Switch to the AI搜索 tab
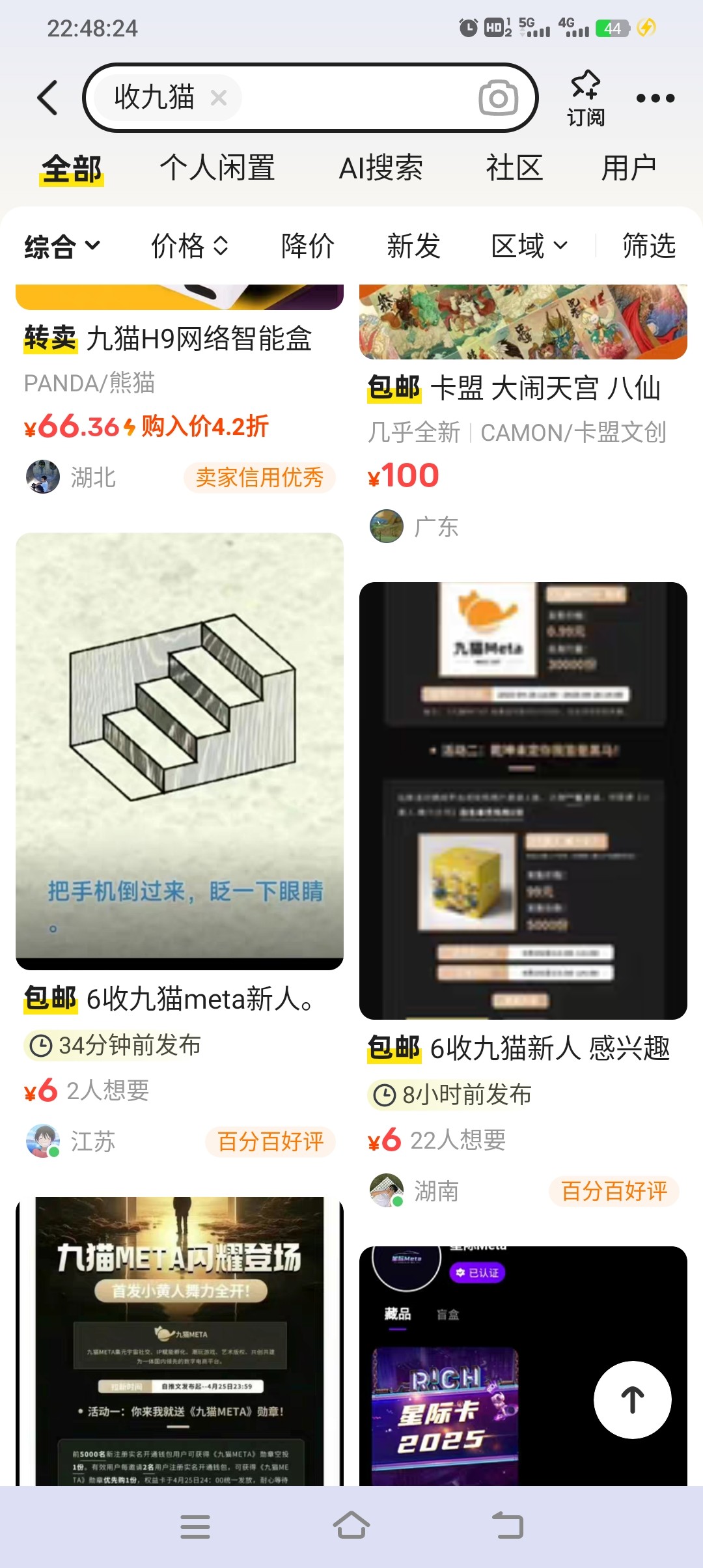Screen dimensions: 703x1568 (381, 168)
